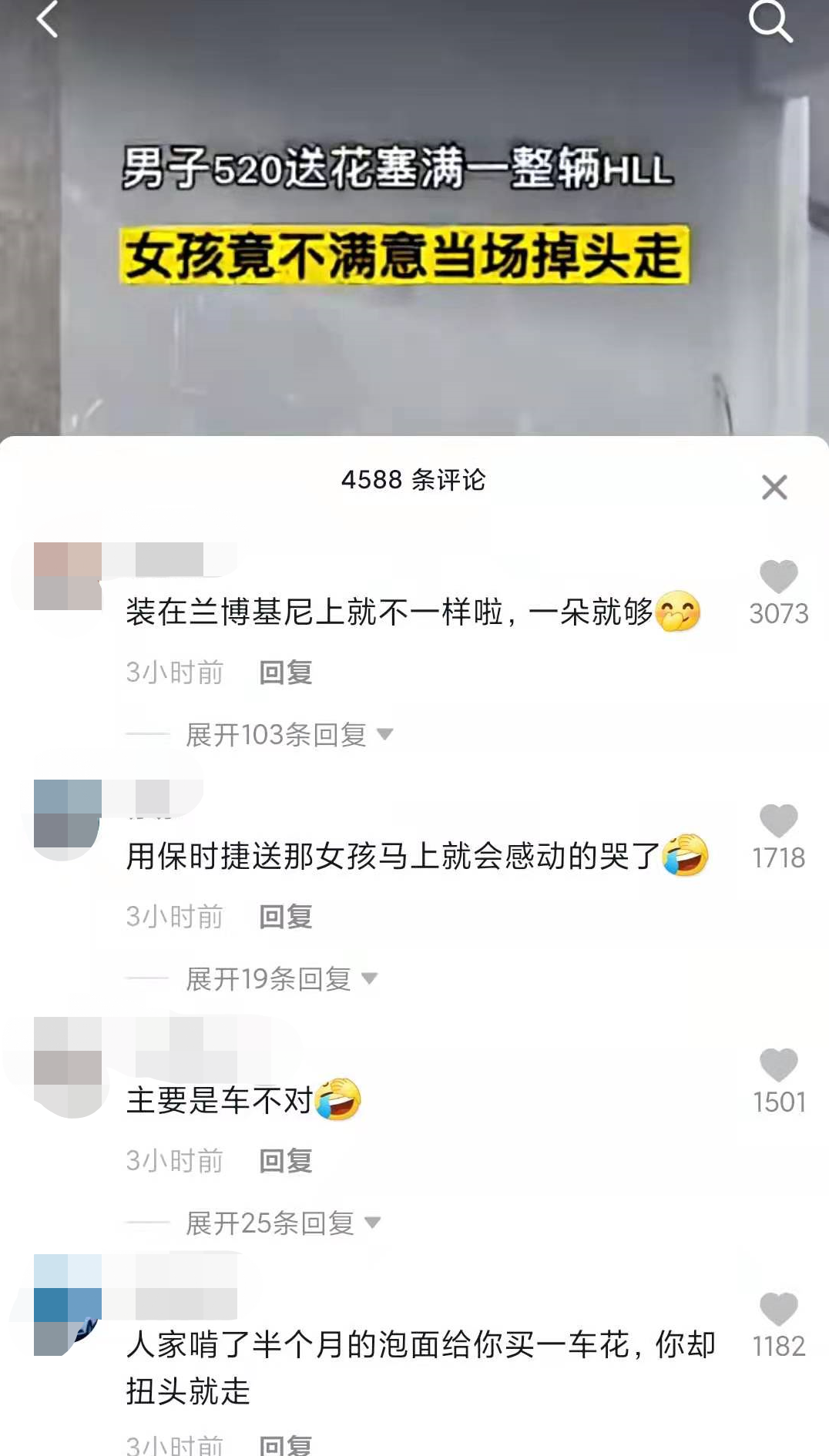
Task: Tap the 4588 条评论 header
Action: (414, 479)
